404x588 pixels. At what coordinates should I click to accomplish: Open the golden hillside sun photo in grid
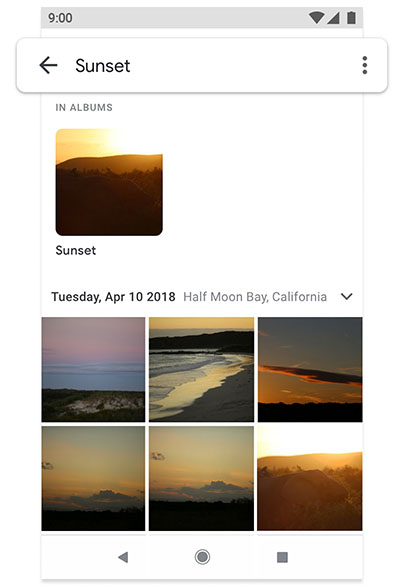[x=310, y=478]
